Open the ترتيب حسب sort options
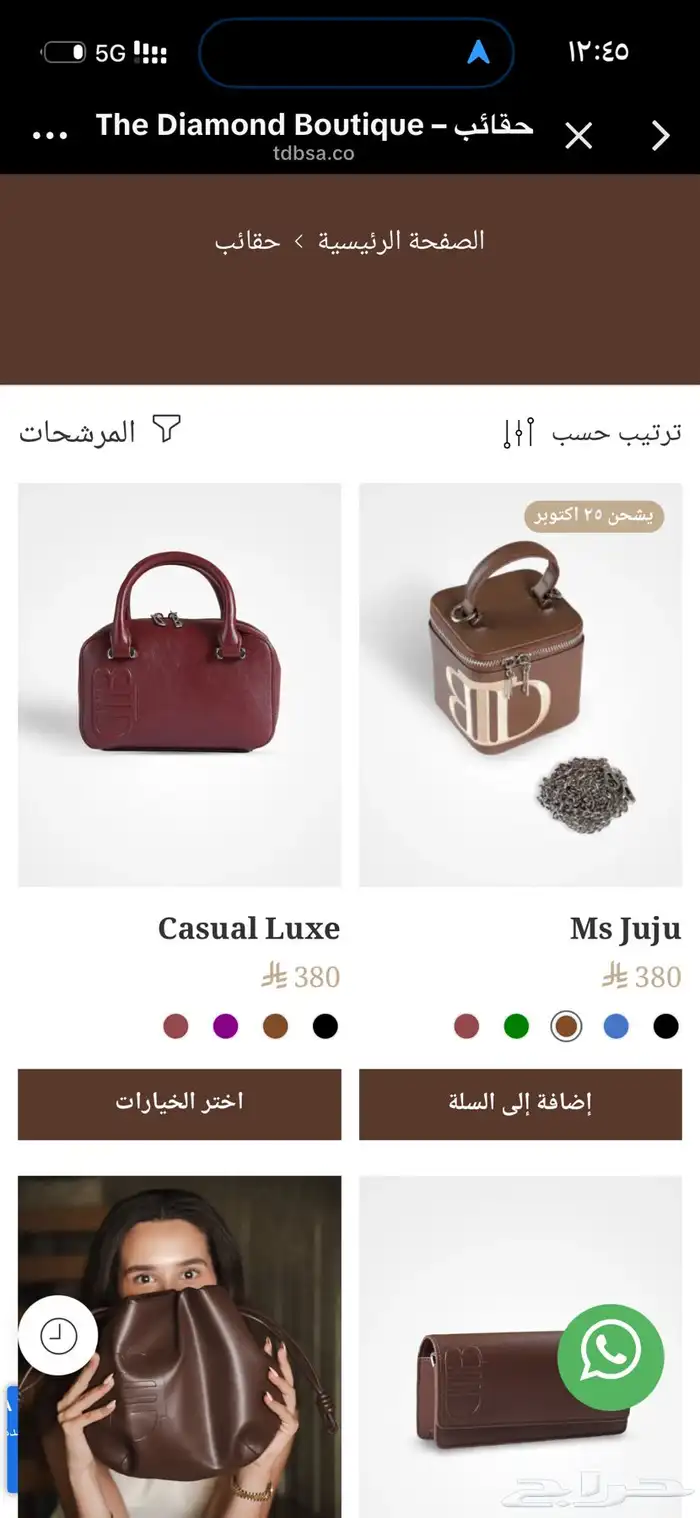Viewport: 700px width, 1518px height. click(592, 432)
